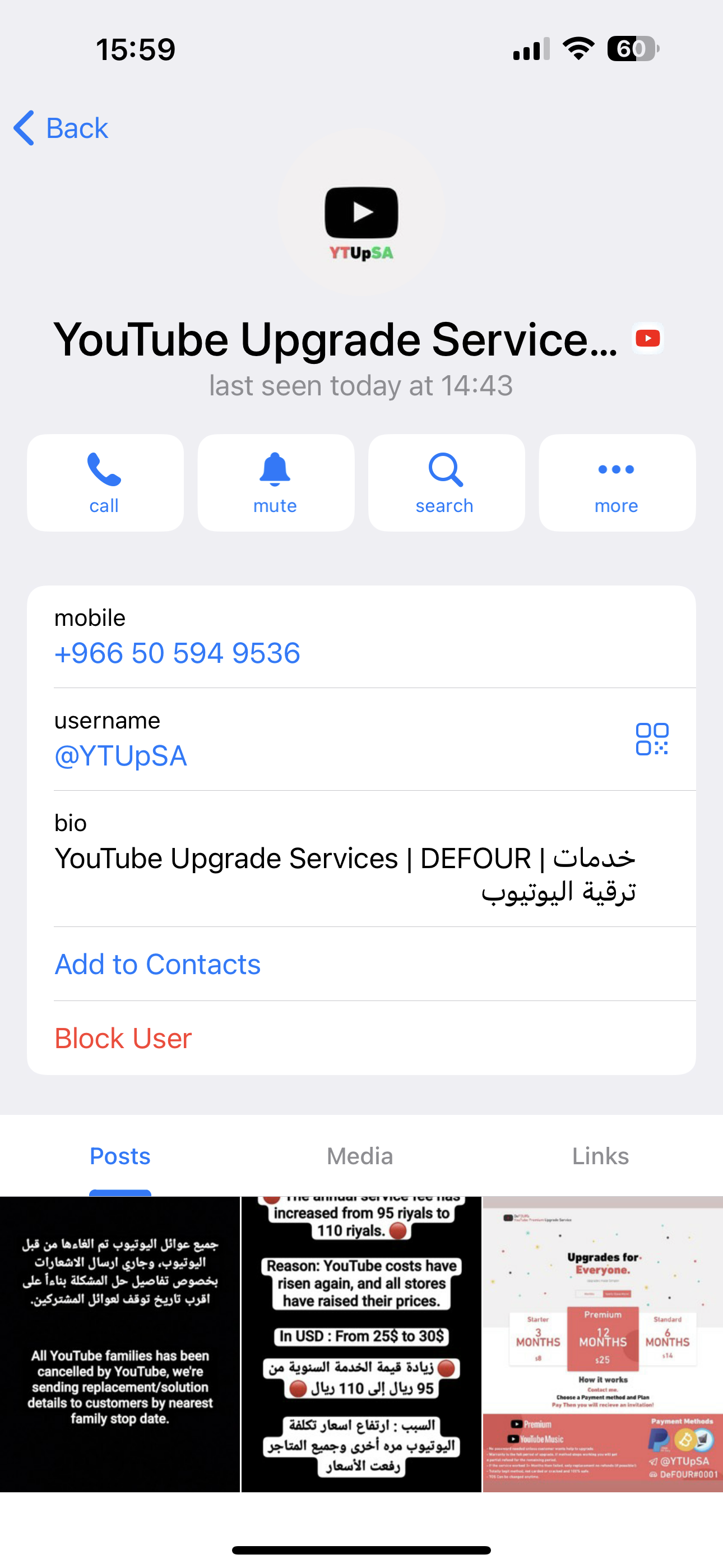Add this user to Contacts

pyautogui.click(x=157, y=964)
